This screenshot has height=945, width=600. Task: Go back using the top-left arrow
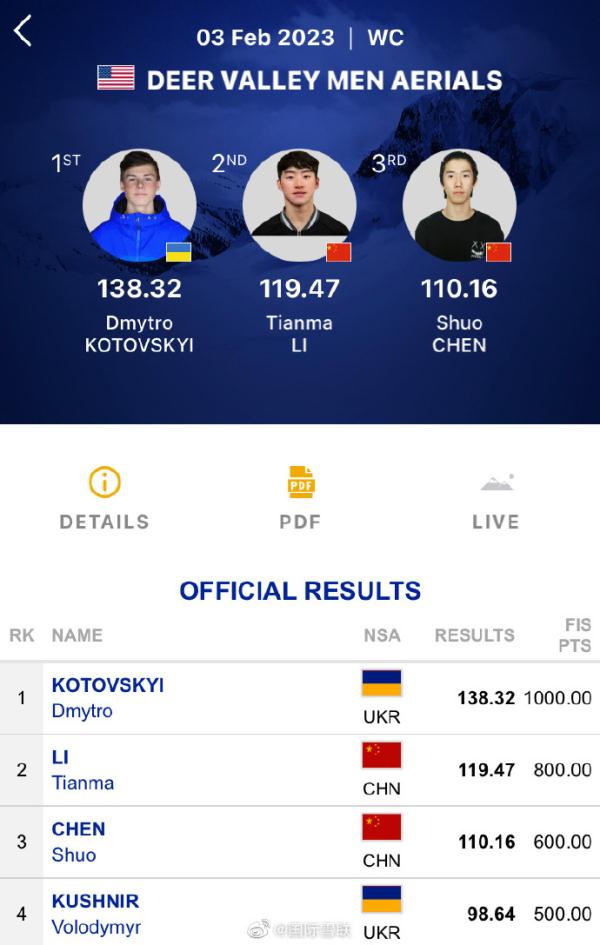pyautogui.click(x=22, y=31)
